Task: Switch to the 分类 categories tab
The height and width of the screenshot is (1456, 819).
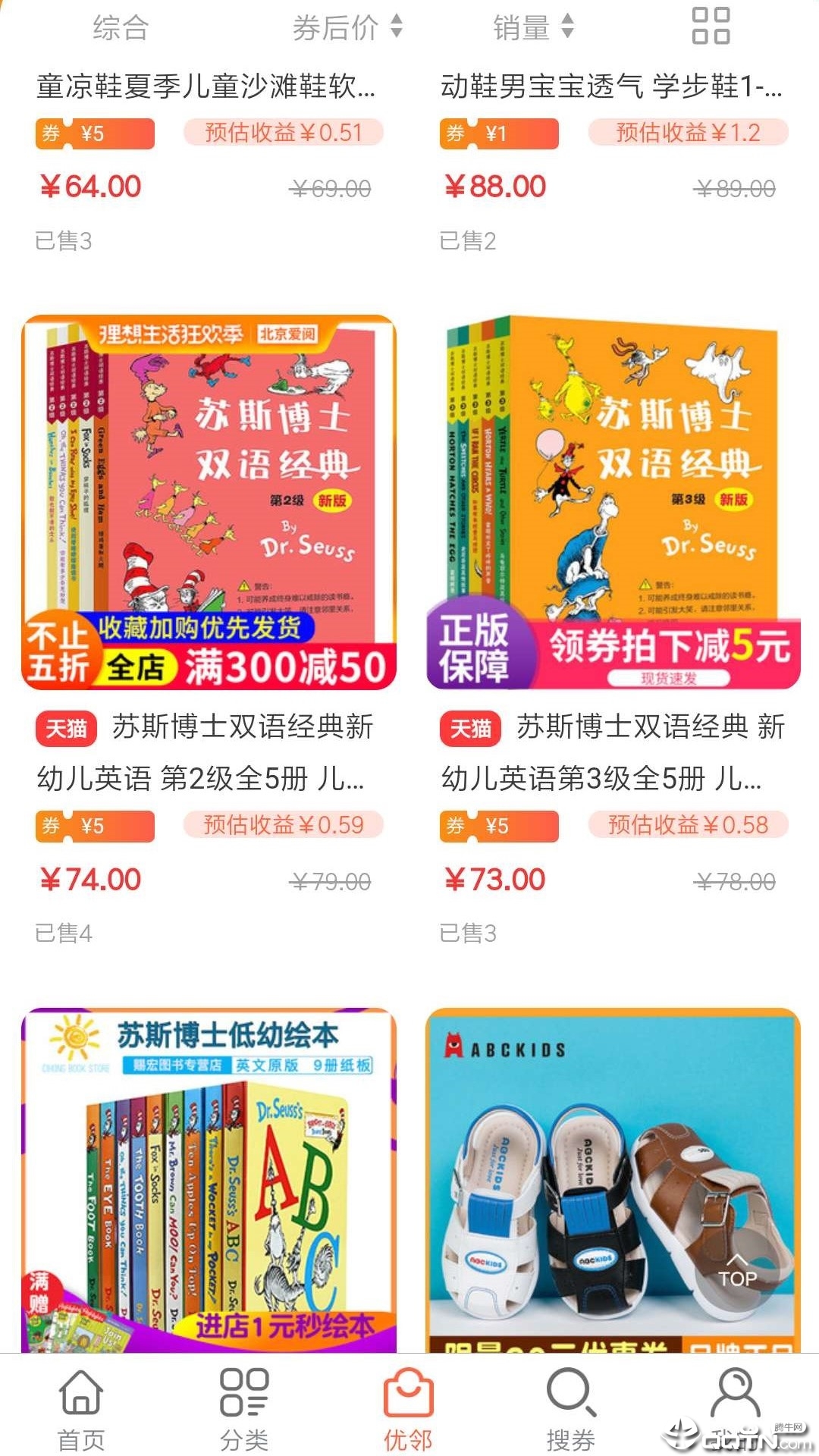Action: point(244,1407)
